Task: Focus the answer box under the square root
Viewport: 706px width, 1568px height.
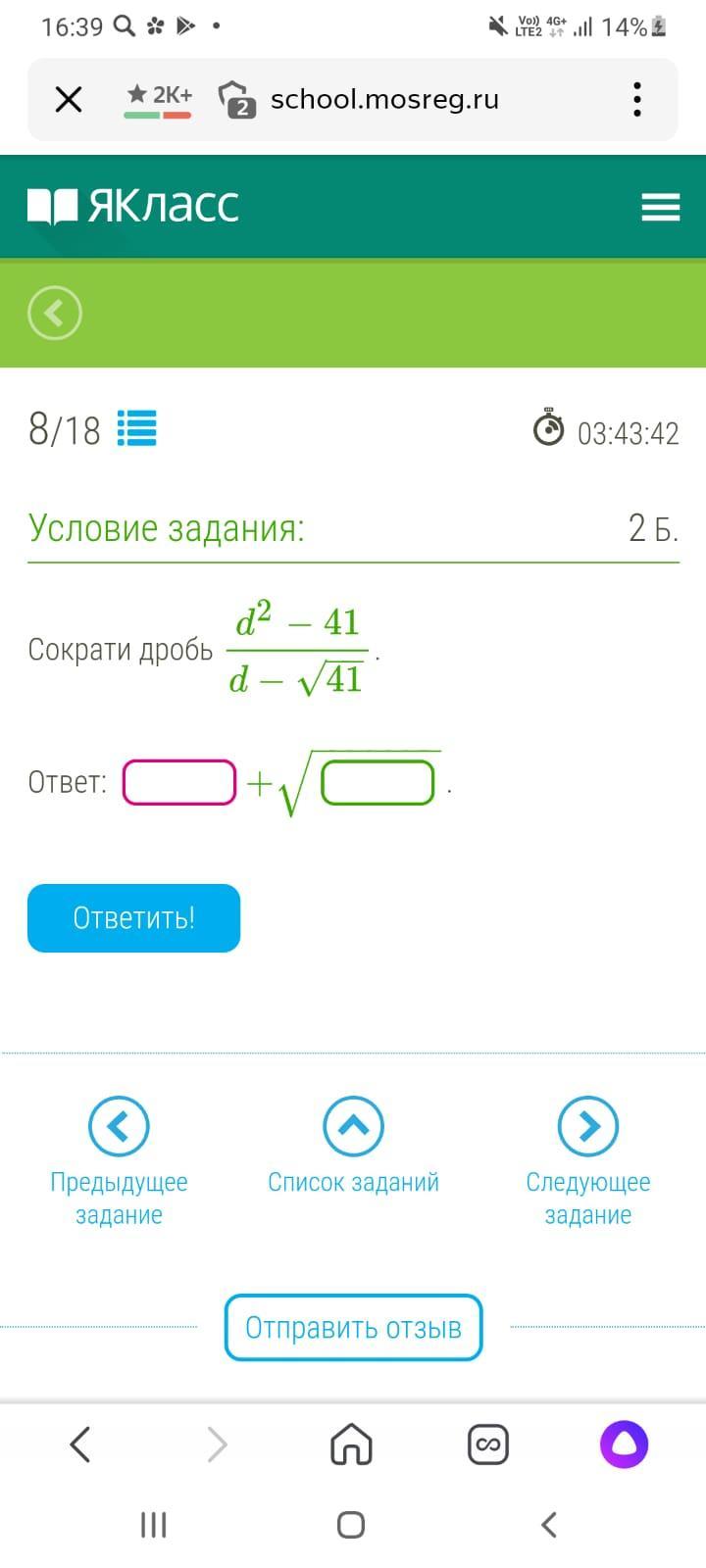Action: (x=378, y=782)
